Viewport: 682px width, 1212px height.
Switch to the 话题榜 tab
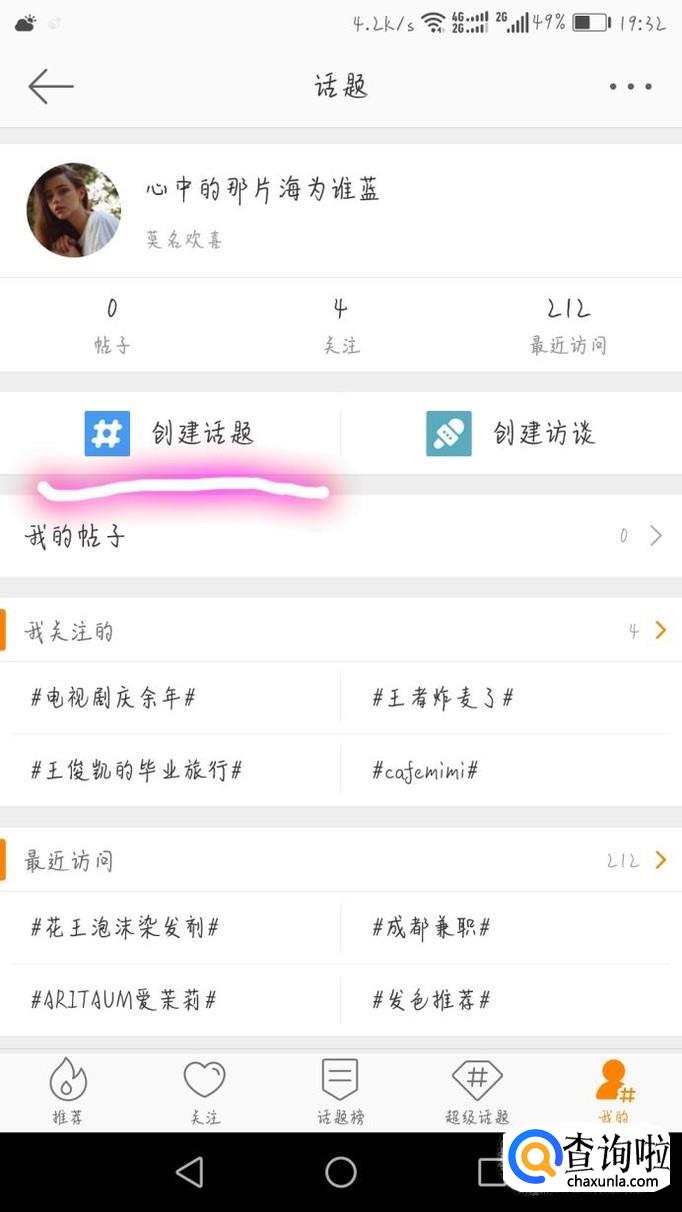(340, 1092)
